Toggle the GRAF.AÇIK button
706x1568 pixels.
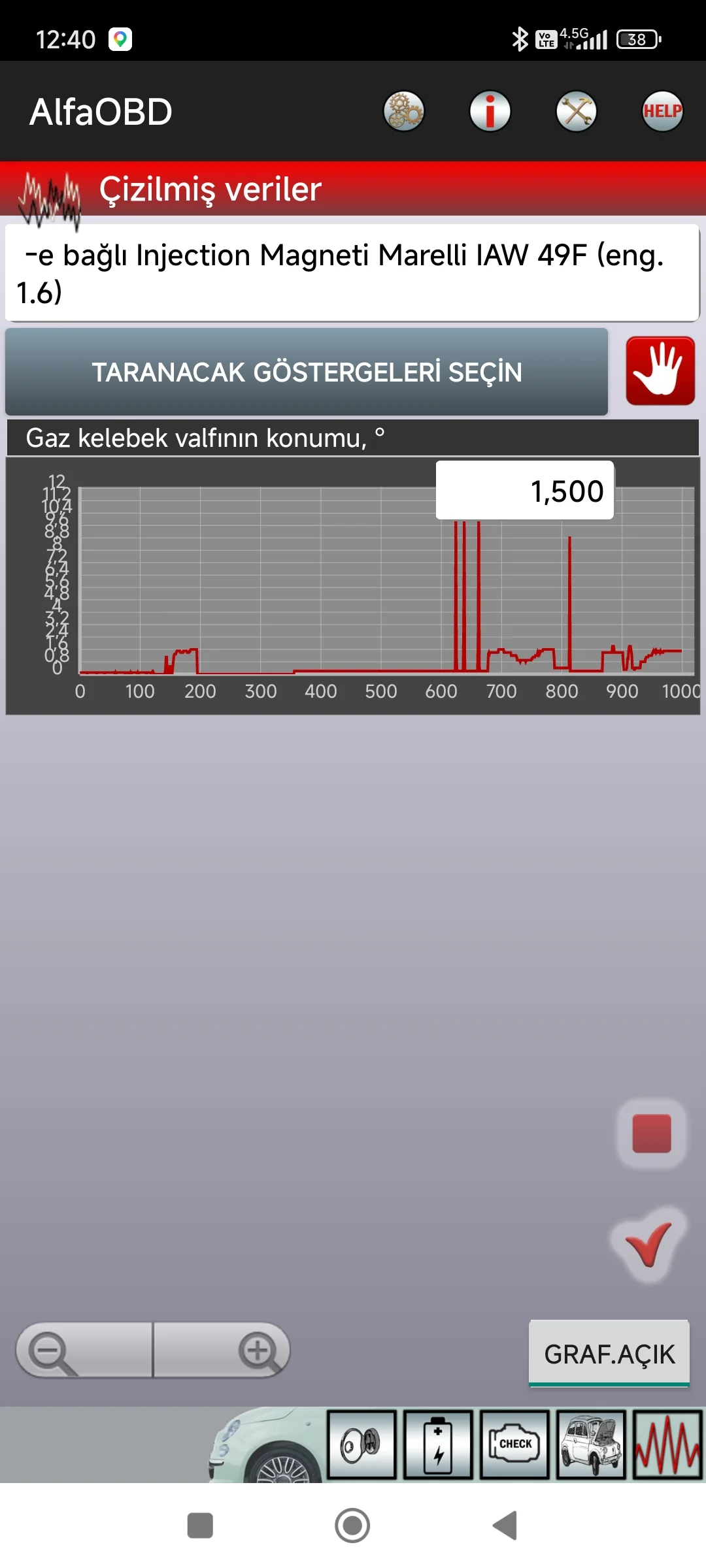coord(609,1353)
